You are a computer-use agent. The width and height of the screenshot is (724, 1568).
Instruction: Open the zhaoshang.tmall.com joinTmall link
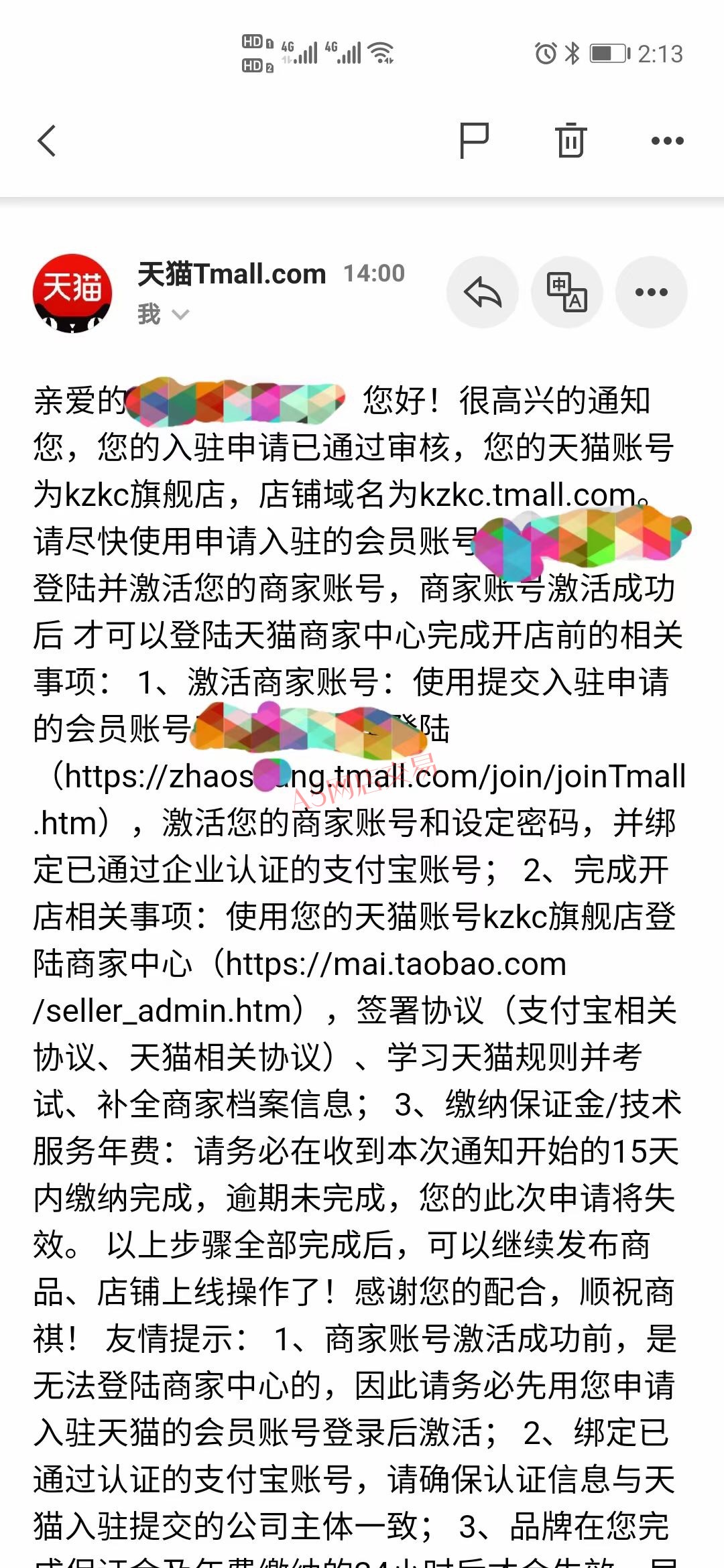(x=360, y=799)
